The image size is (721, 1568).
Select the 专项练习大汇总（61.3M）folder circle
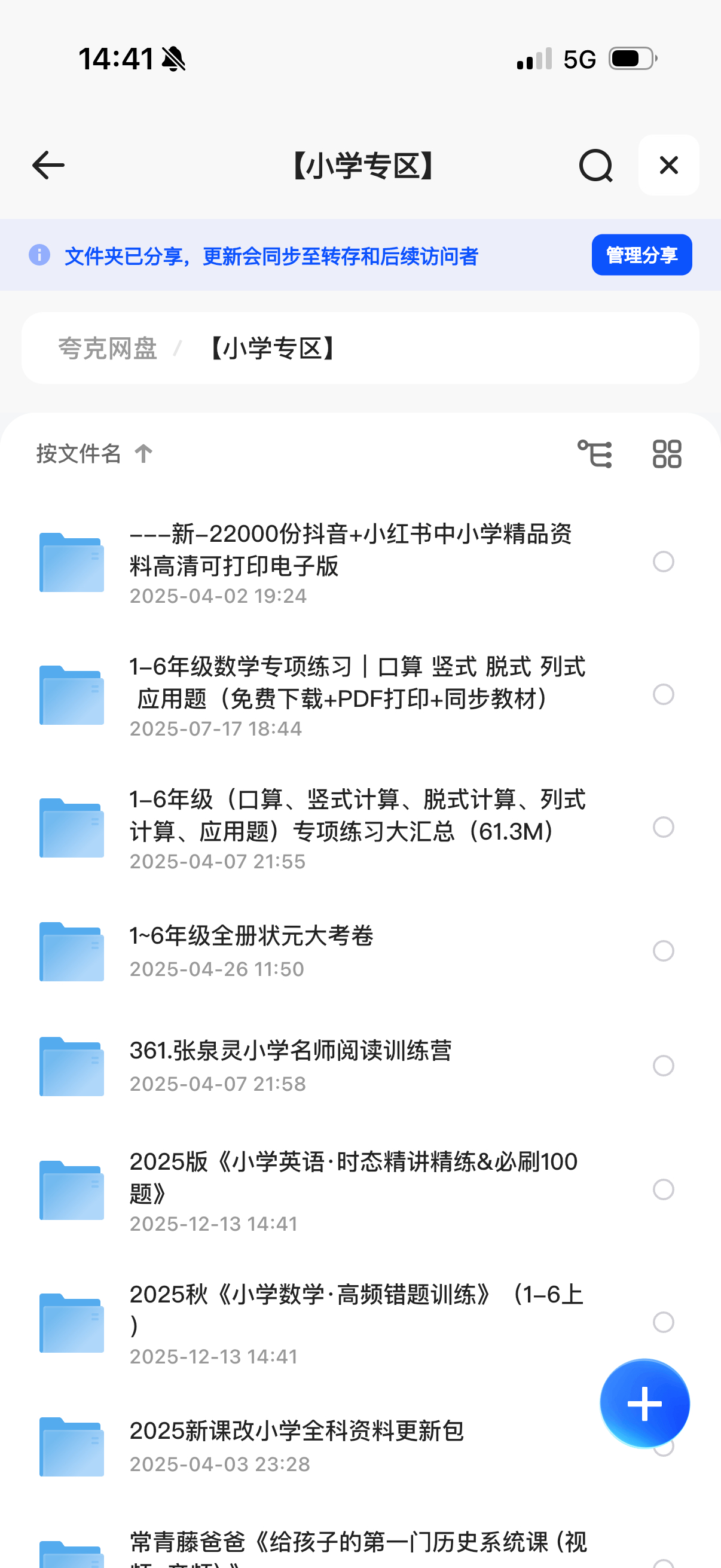click(x=663, y=827)
